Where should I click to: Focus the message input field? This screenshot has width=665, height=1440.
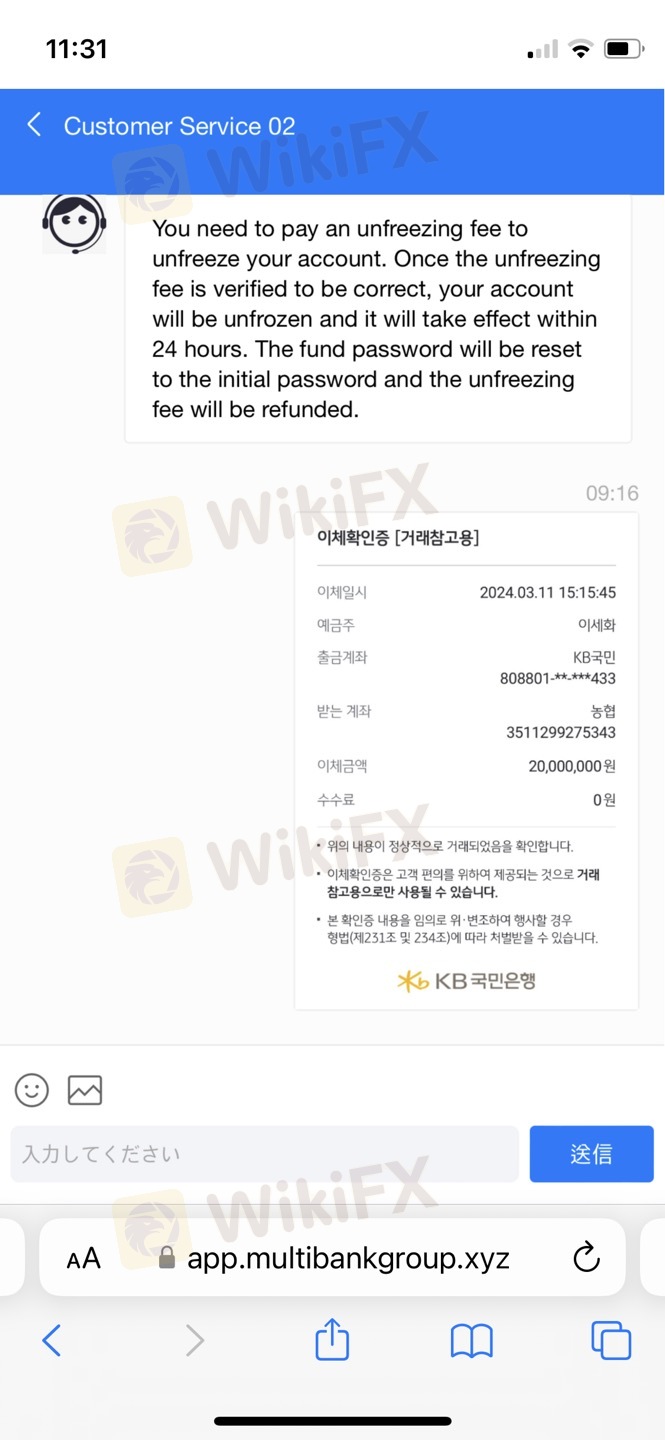(x=264, y=1154)
